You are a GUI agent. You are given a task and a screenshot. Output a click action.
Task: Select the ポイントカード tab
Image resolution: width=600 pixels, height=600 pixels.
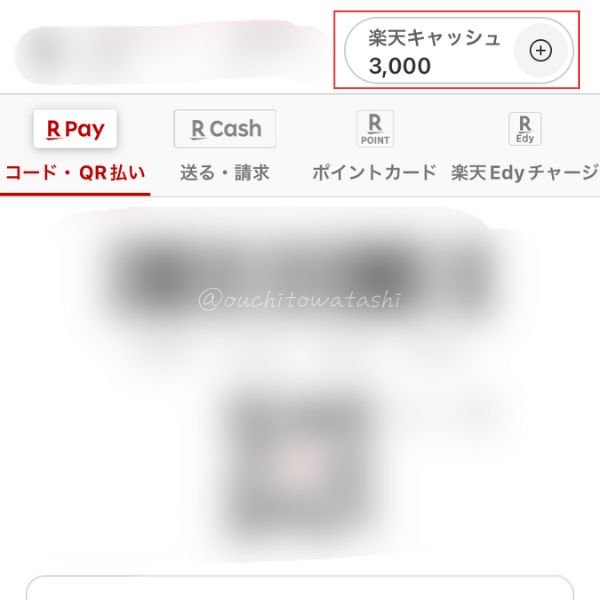pos(375,146)
